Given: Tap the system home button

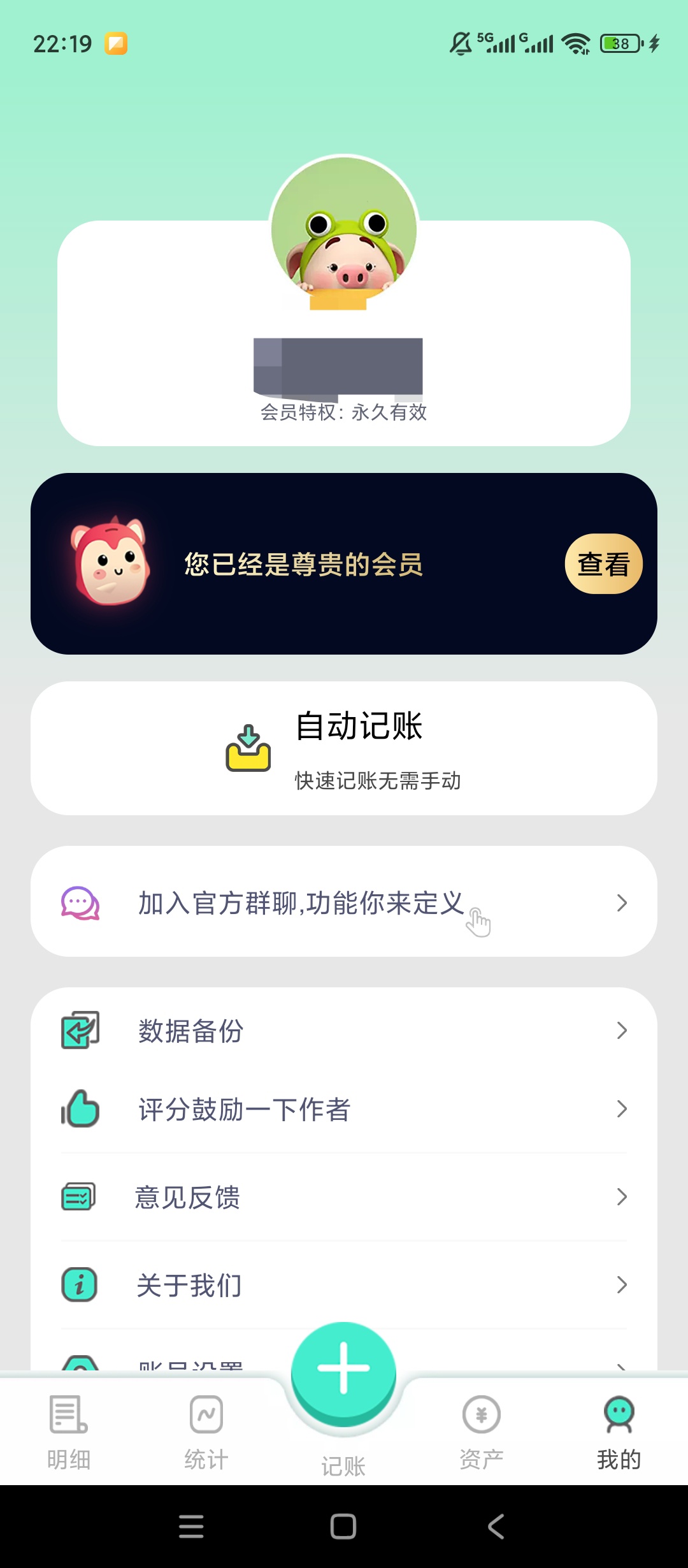Looking at the screenshot, I should pos(343,1527).
